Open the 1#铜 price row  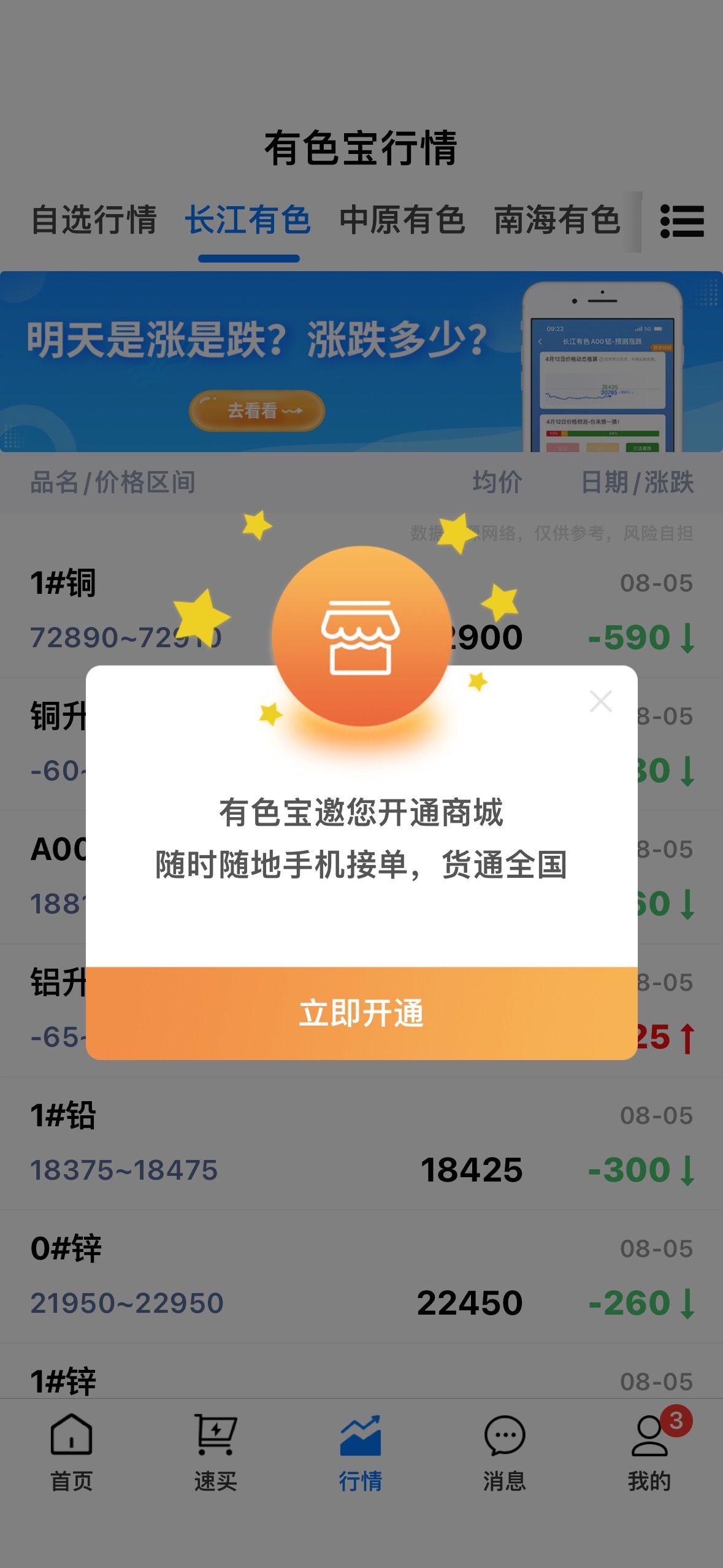click(361, 610)
